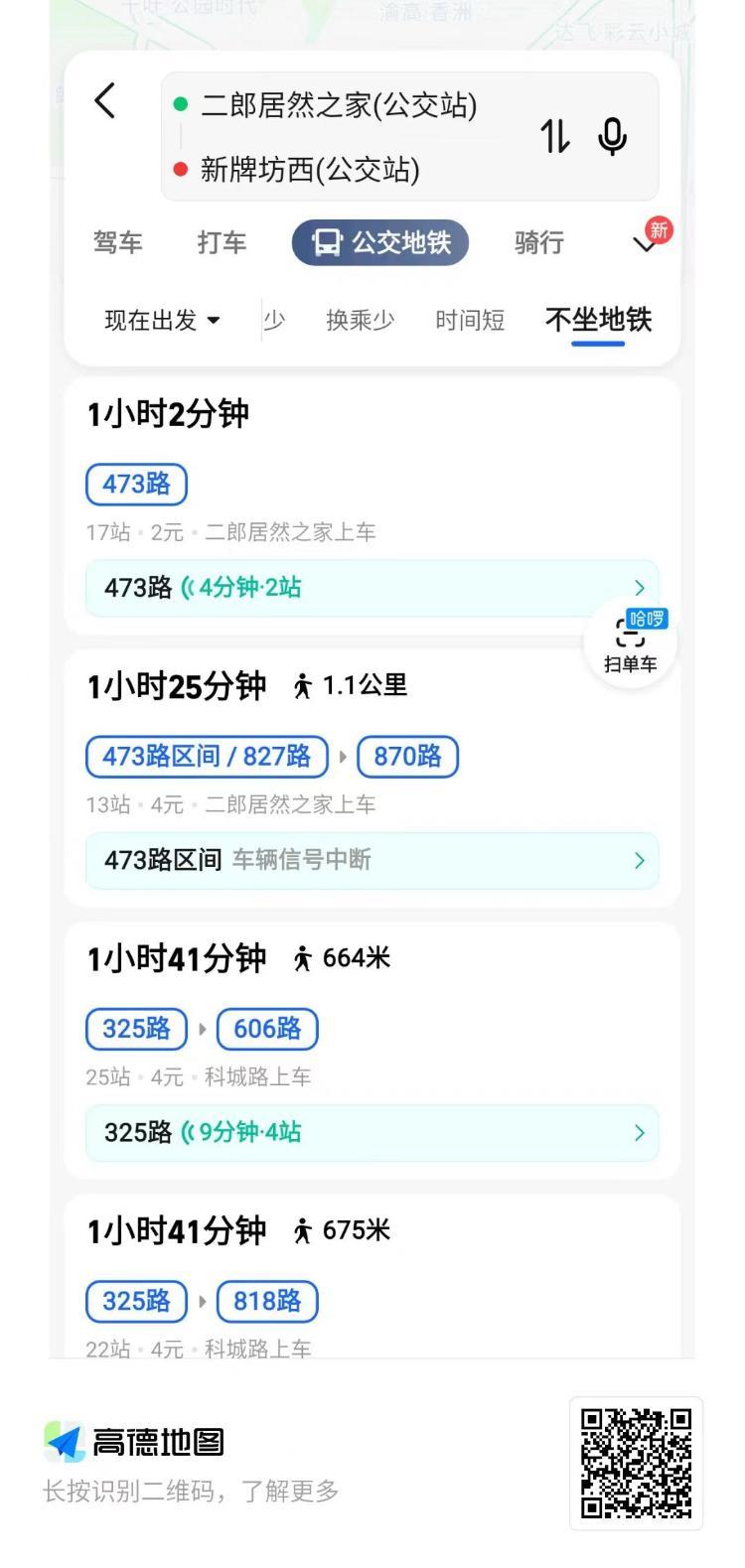This screenshot has height=1568, width=745.
Task: Edit the origin 二郎居然之家(公交站)
Action: click(x=339, y=105)
